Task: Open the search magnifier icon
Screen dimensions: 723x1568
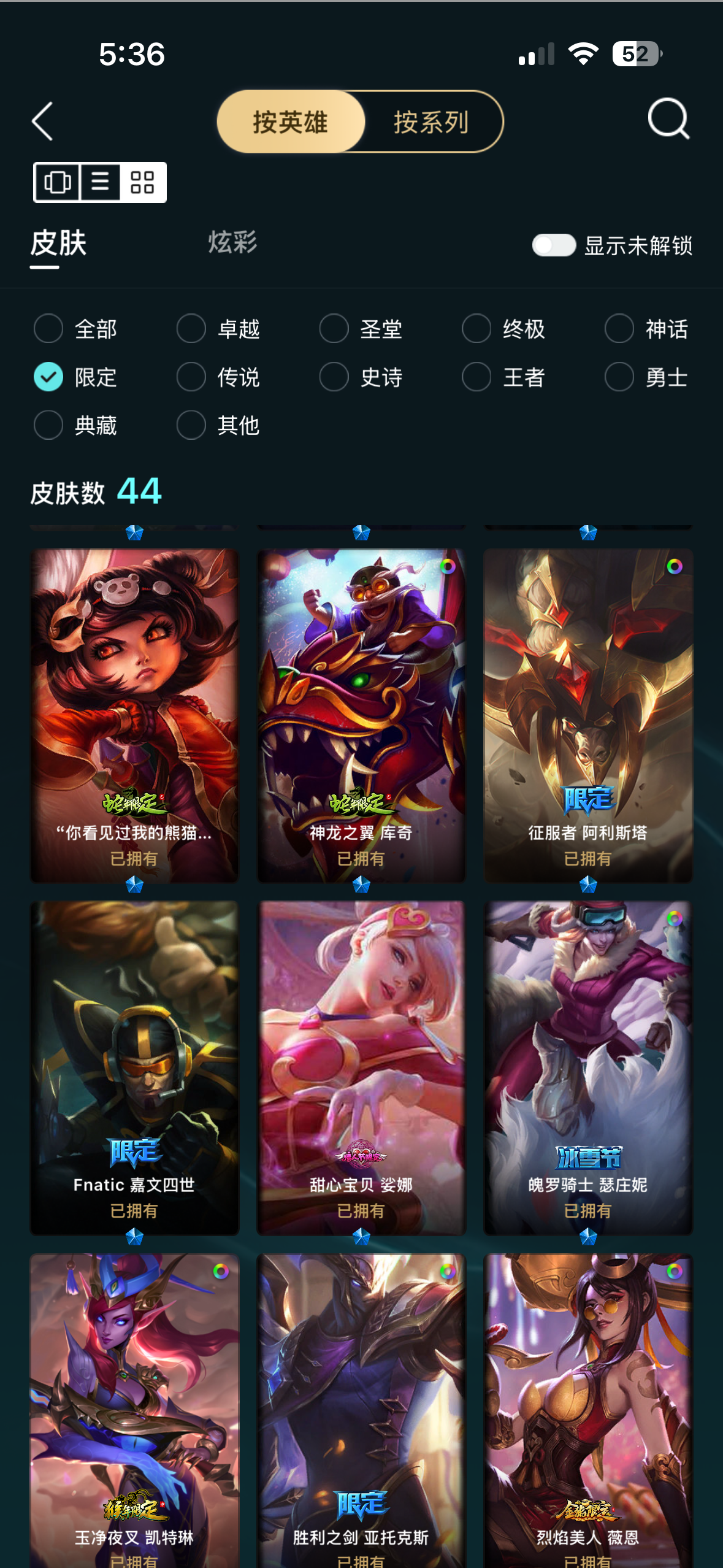Action: (668, 118)
